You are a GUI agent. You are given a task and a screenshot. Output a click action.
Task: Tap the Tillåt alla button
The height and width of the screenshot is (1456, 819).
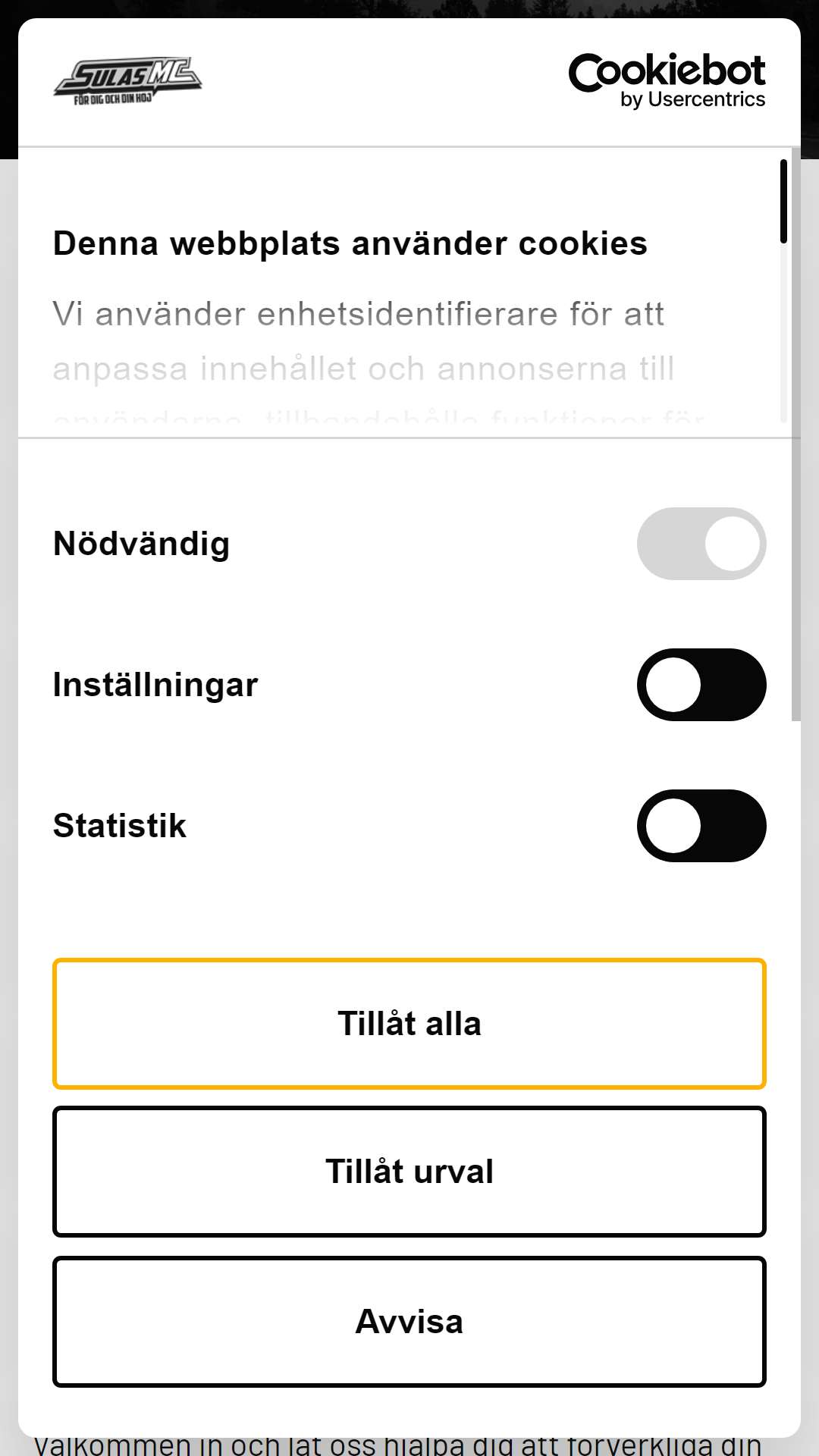[409, 1024]
